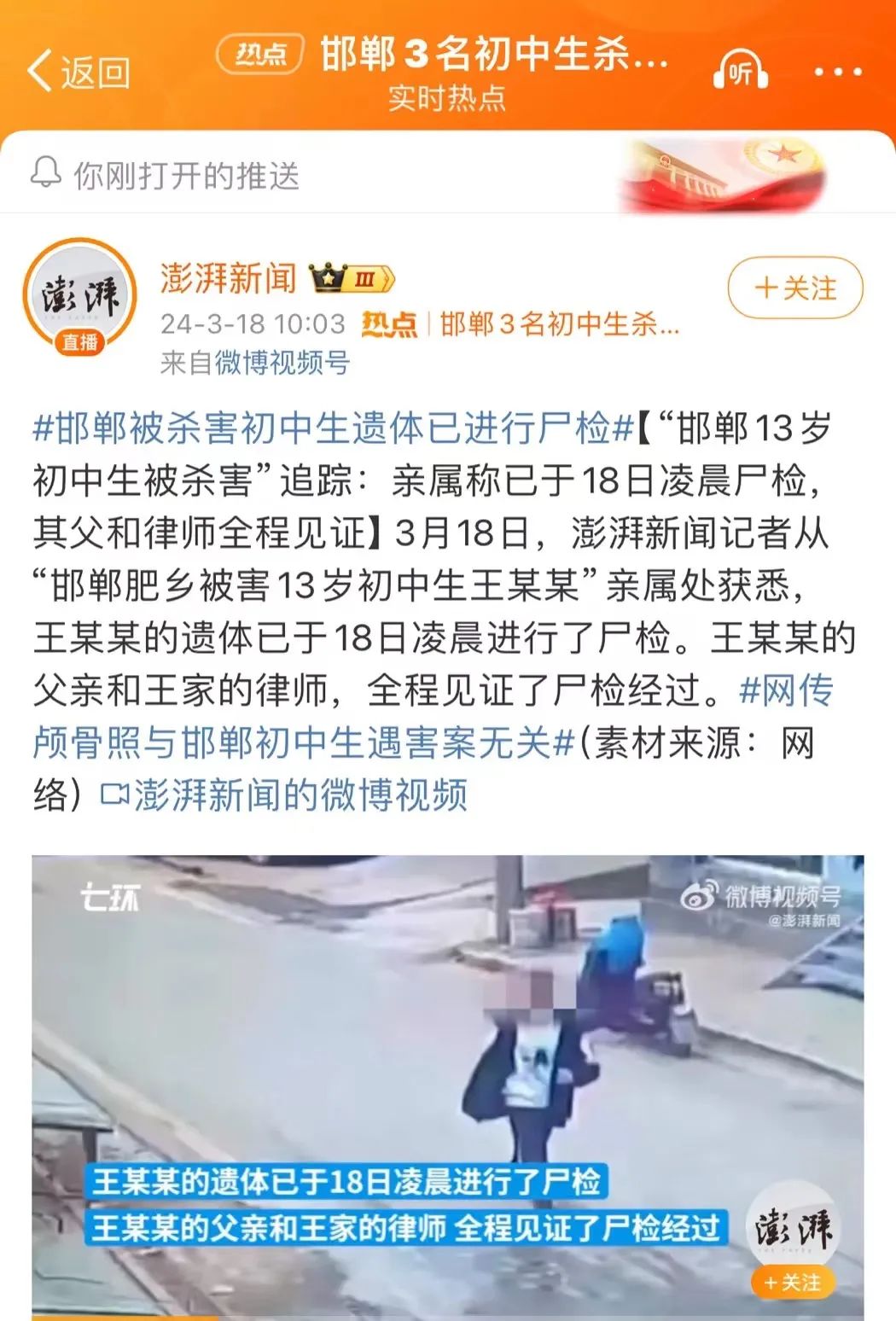This screenshot has height=1321, width=896.
Task: Play the embedded Weibo video
Action: (447, 1067)
